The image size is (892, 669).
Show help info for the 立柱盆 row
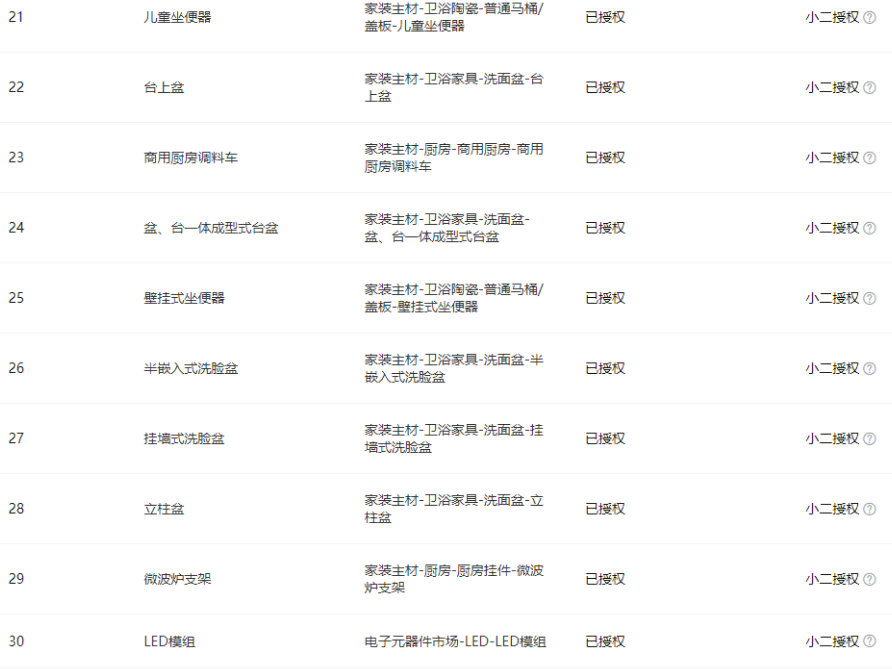pos(869,509)
